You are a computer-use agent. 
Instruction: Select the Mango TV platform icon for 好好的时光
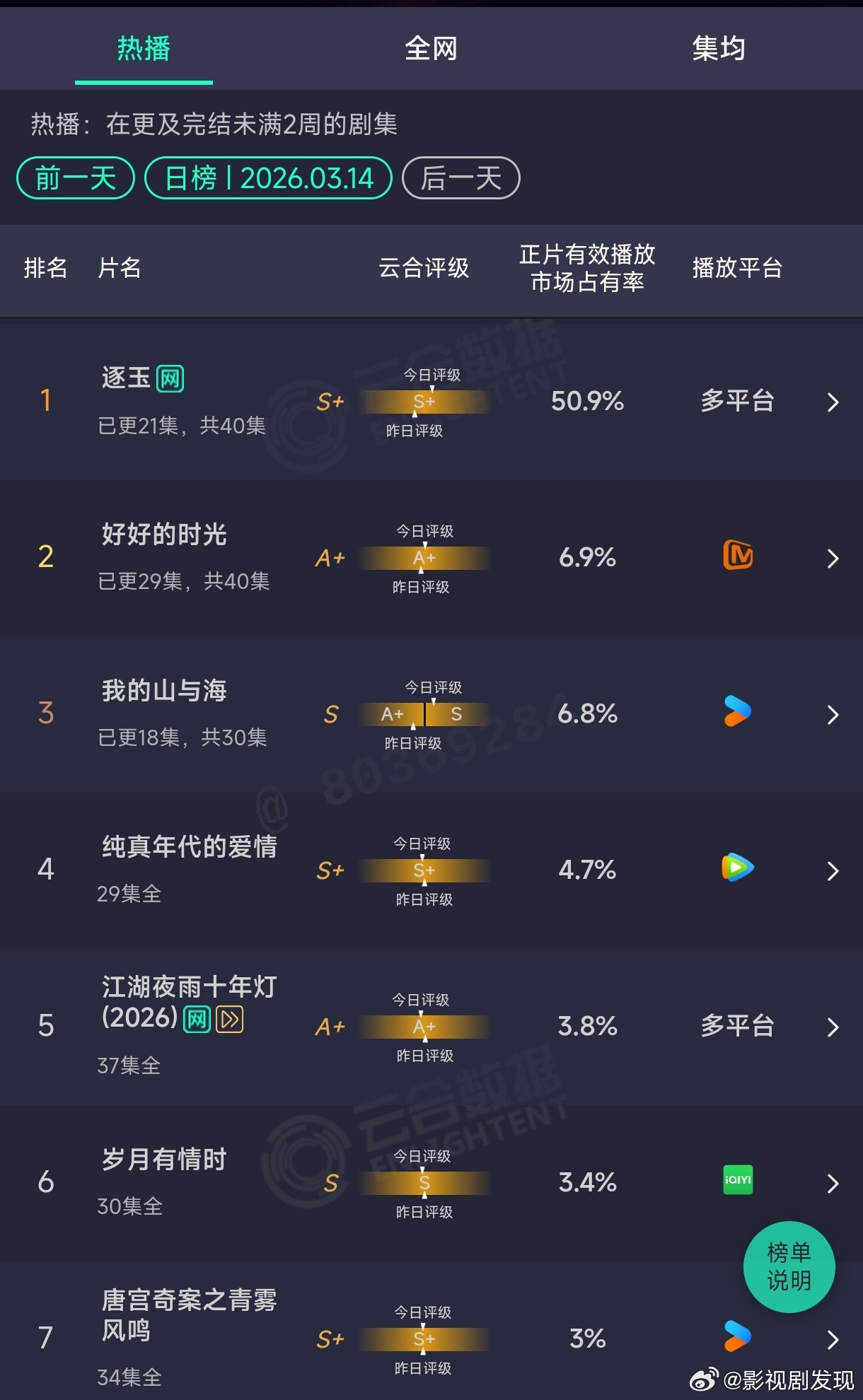tap(736, 558)
